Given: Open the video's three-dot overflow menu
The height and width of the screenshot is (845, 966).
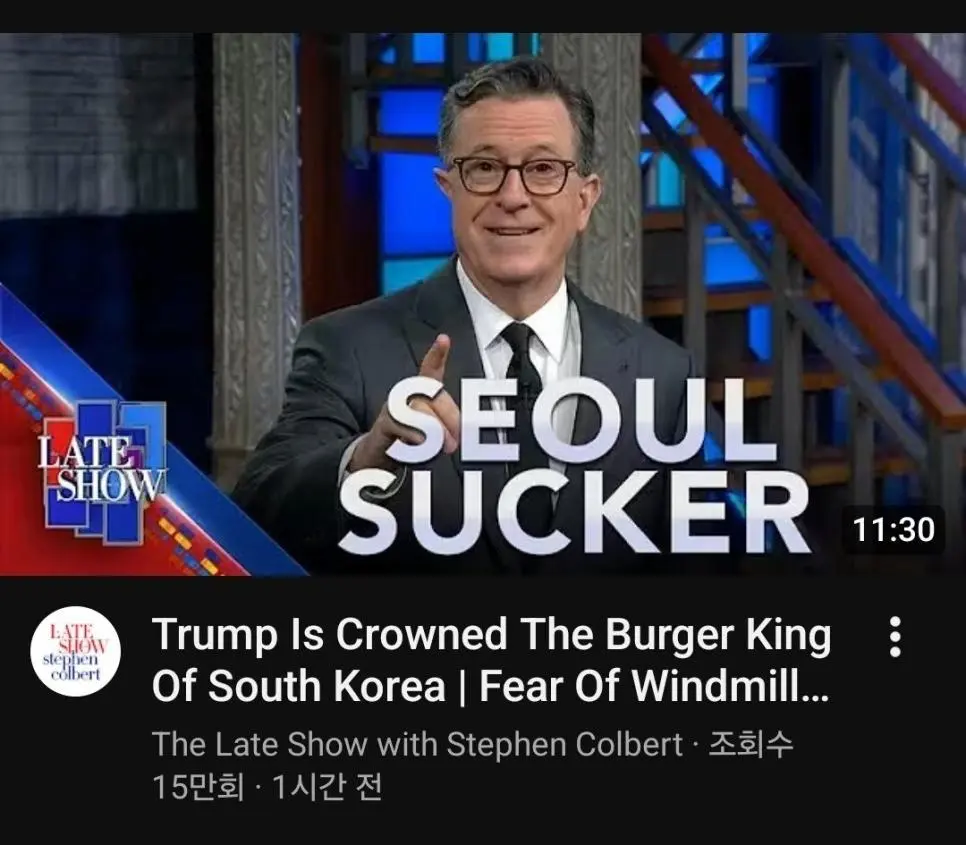Looking at the screenshot, I should pos(895,637).
